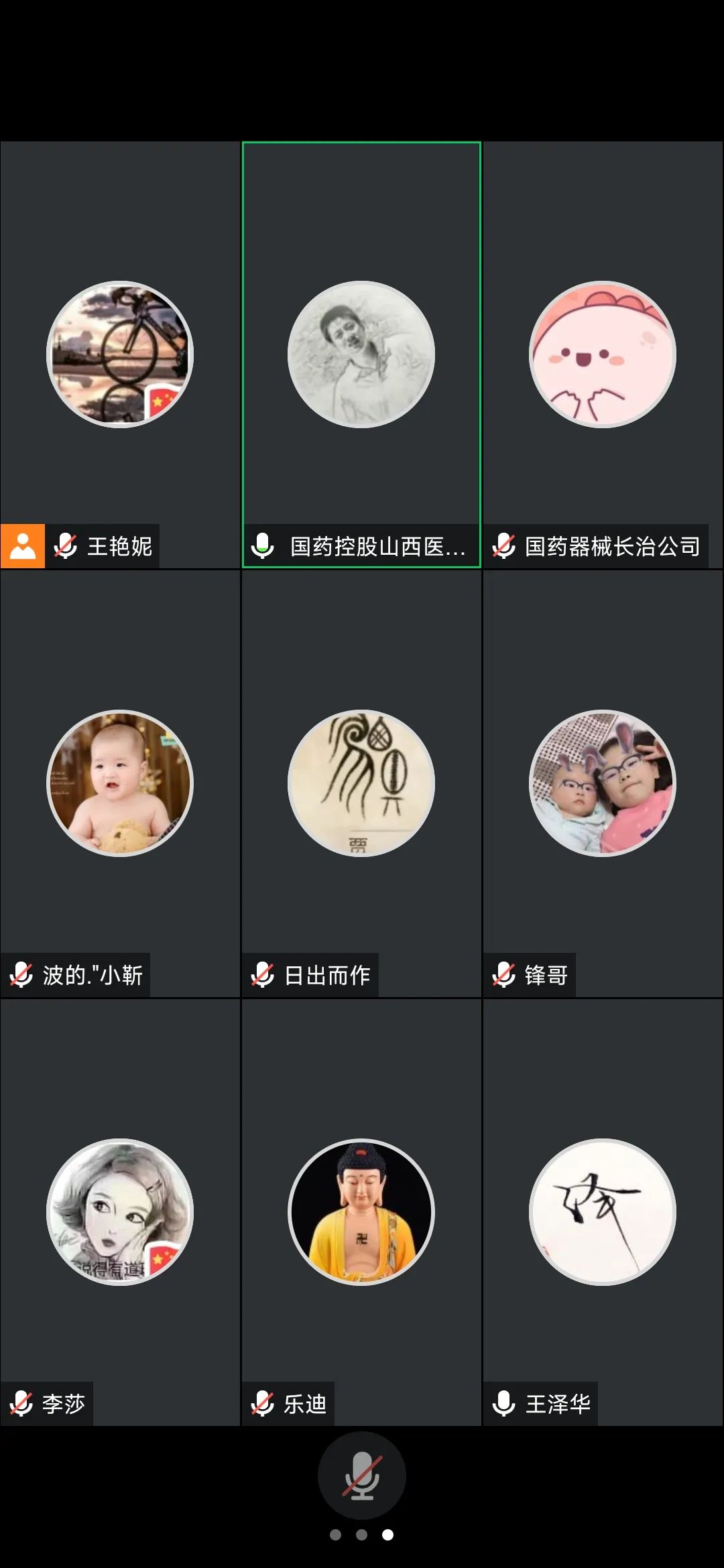Select the 国药器械长治公司 participant tile
Screen dimensions: 724x1568
[603, 354]
